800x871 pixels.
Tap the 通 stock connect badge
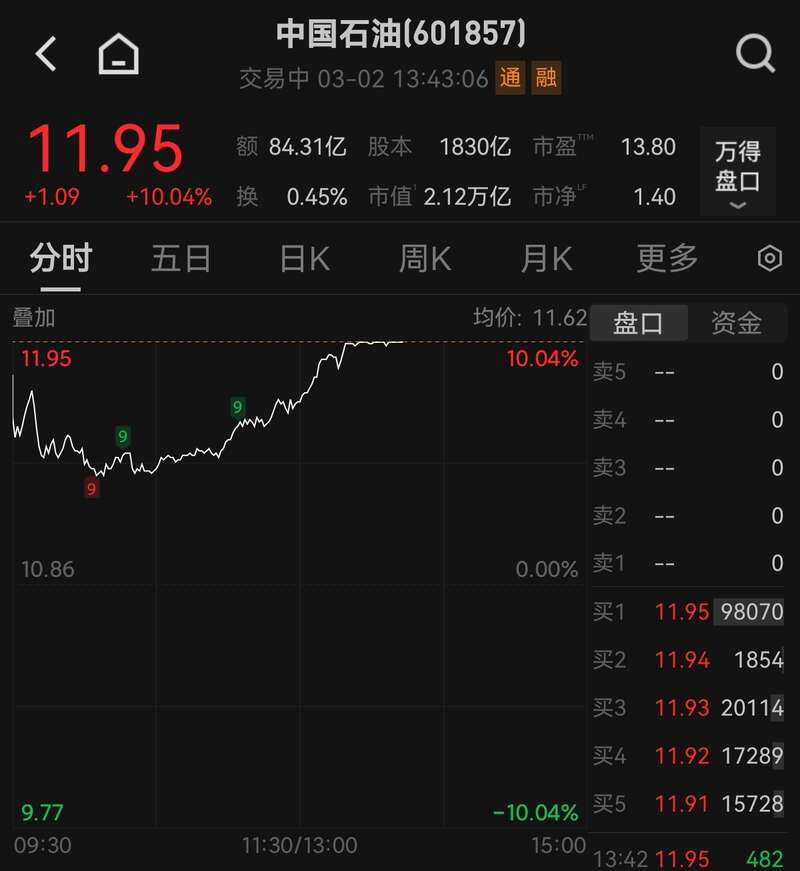click(511, 78)
